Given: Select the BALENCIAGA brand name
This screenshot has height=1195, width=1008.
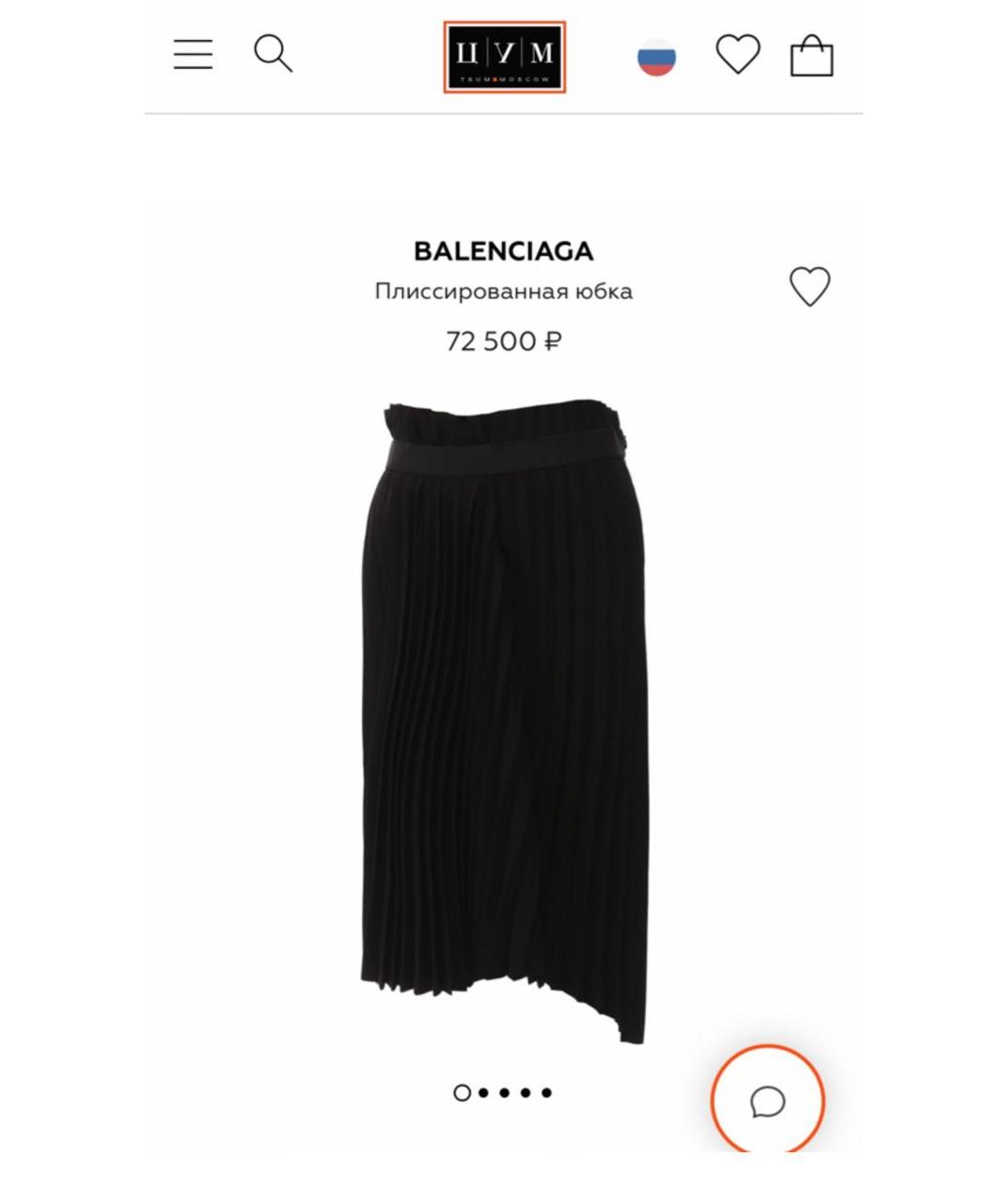Looking at the screenshot, I should click(x=503, y=250).
